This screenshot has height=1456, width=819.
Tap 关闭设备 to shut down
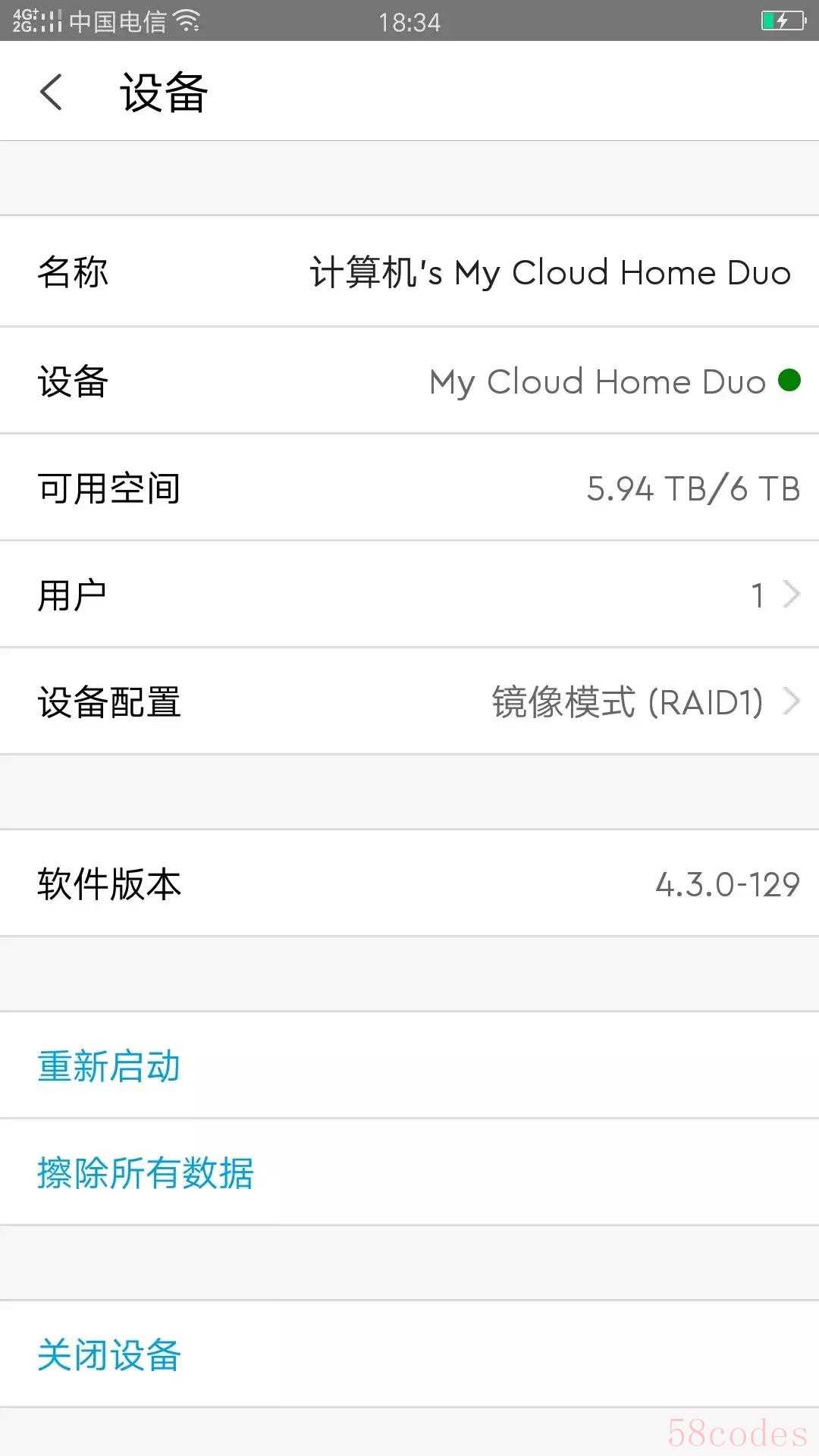pos(109,1355)
